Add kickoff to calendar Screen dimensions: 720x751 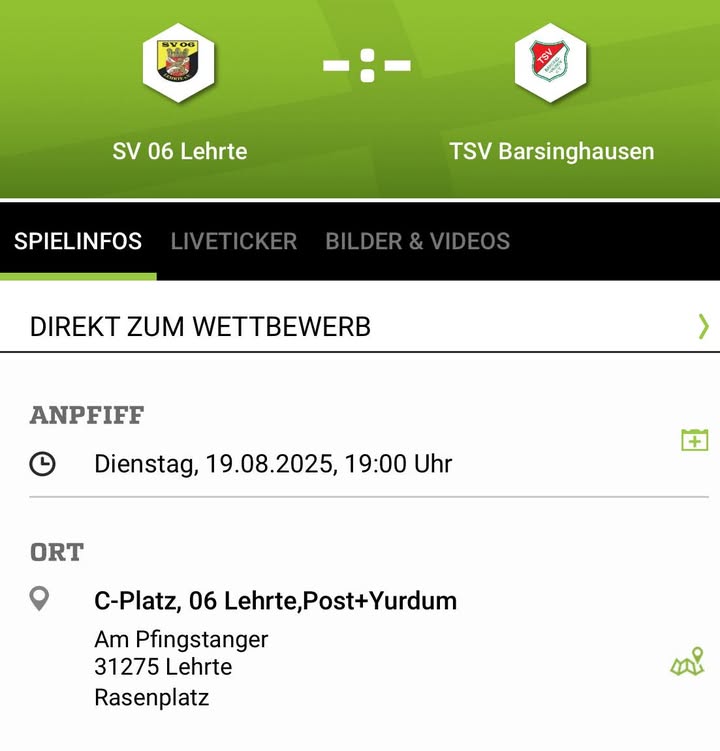coord(694,440)
